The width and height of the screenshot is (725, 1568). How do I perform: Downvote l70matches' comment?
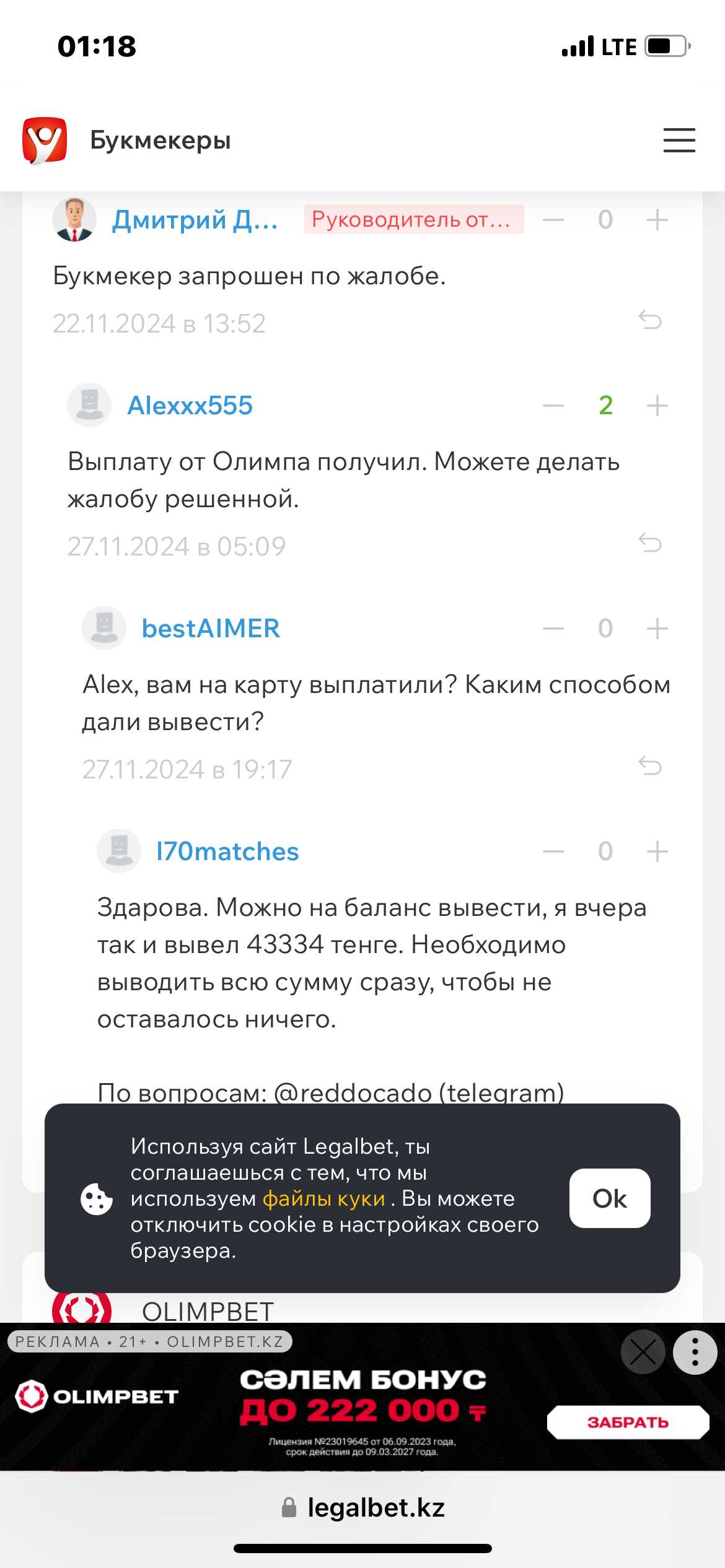(553, 852)
